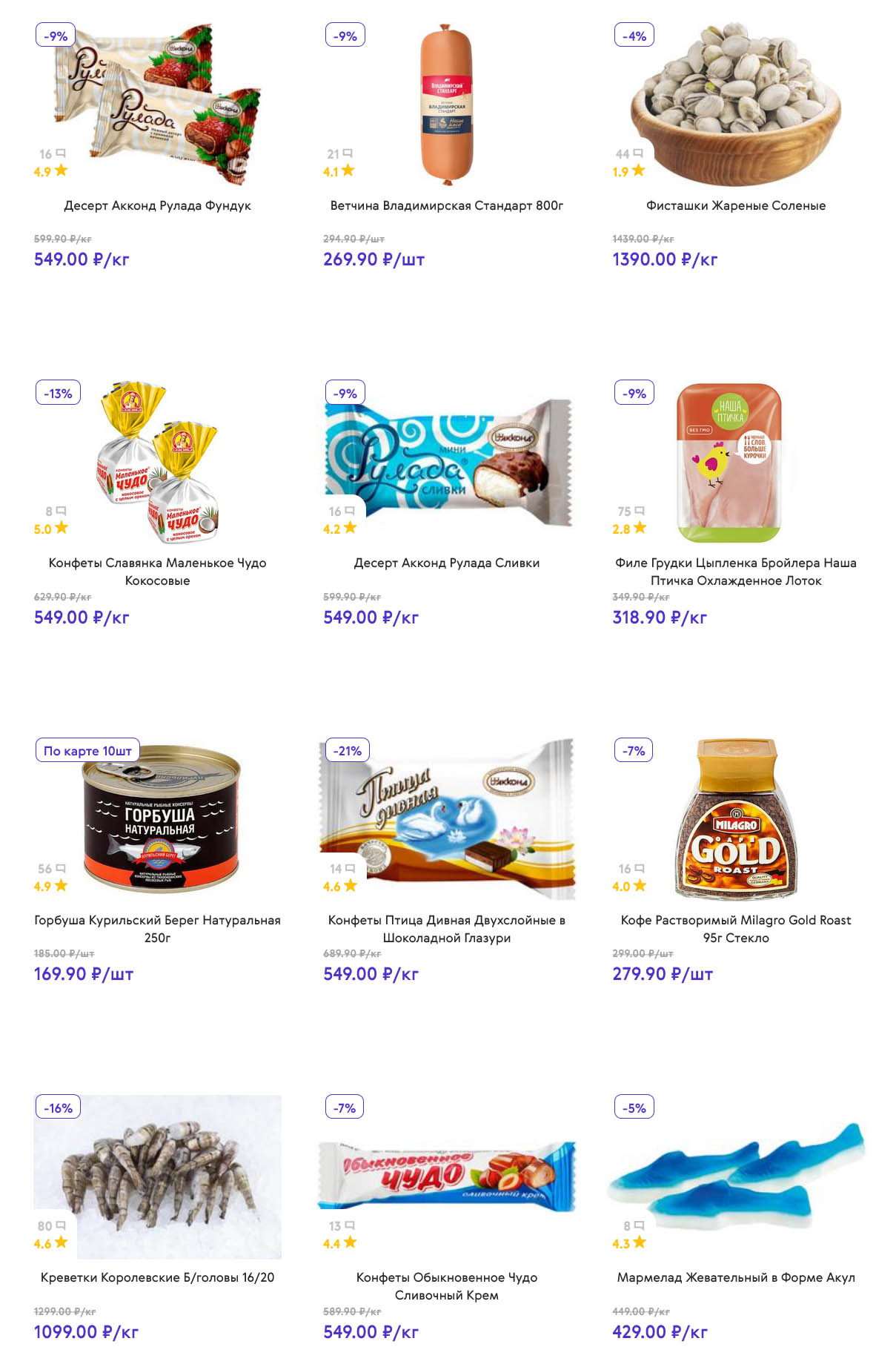Open Филе Грудки Цыпленка Бройлера product
The width and height of the screenshot is (896, 1364).
click(735, 571)
